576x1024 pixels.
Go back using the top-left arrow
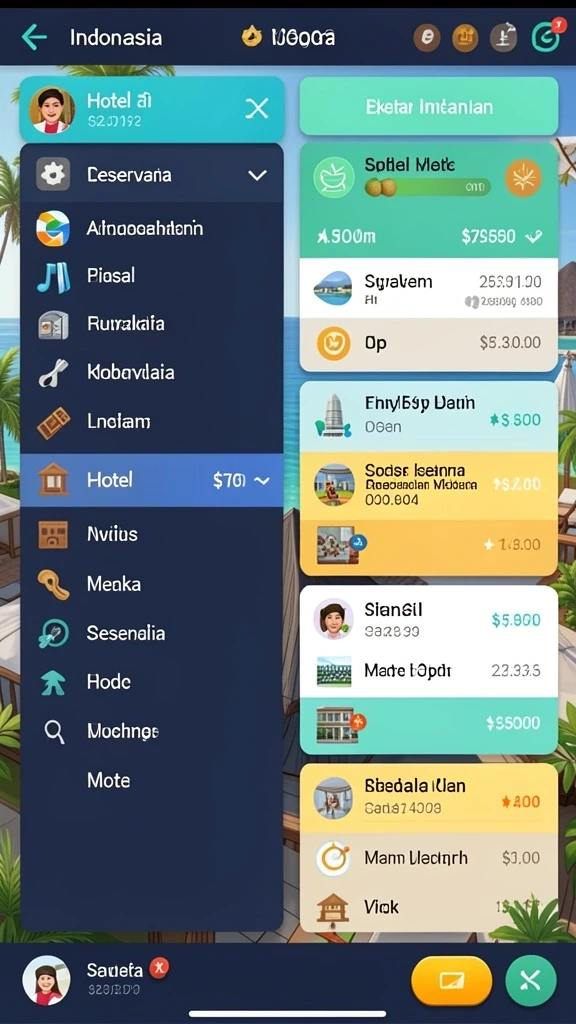tap(34, 37)
